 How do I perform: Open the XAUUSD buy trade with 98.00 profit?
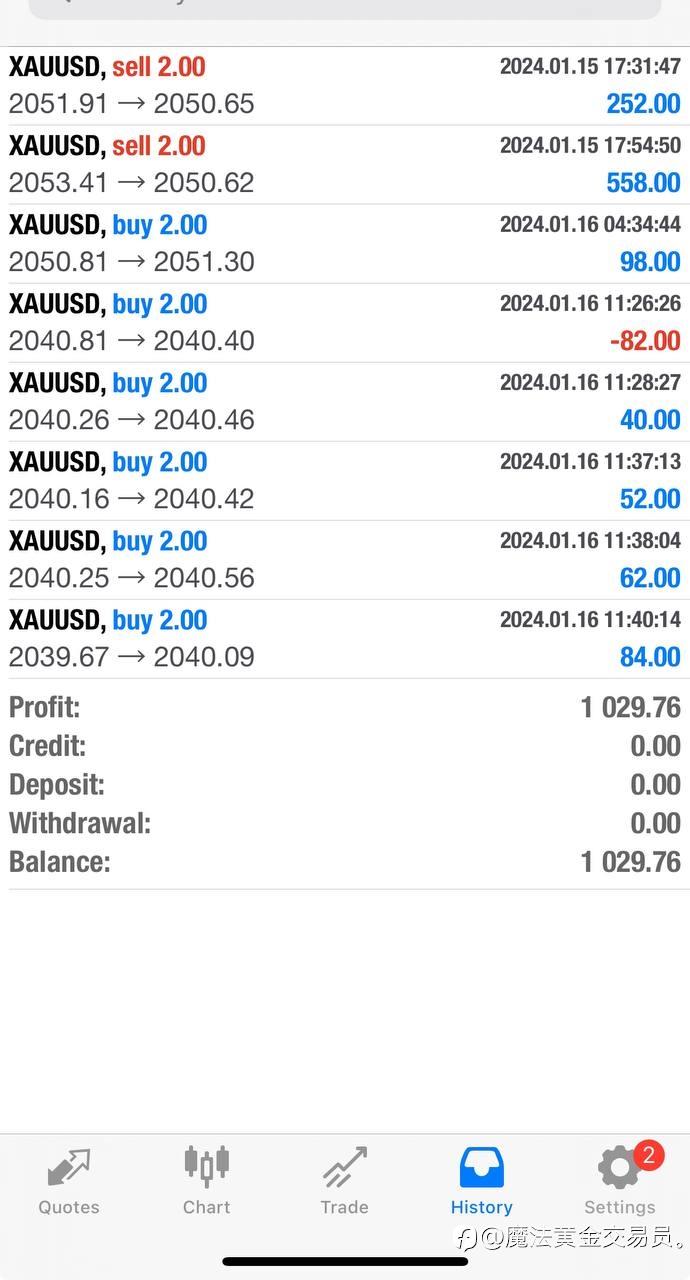coord(345,244)
